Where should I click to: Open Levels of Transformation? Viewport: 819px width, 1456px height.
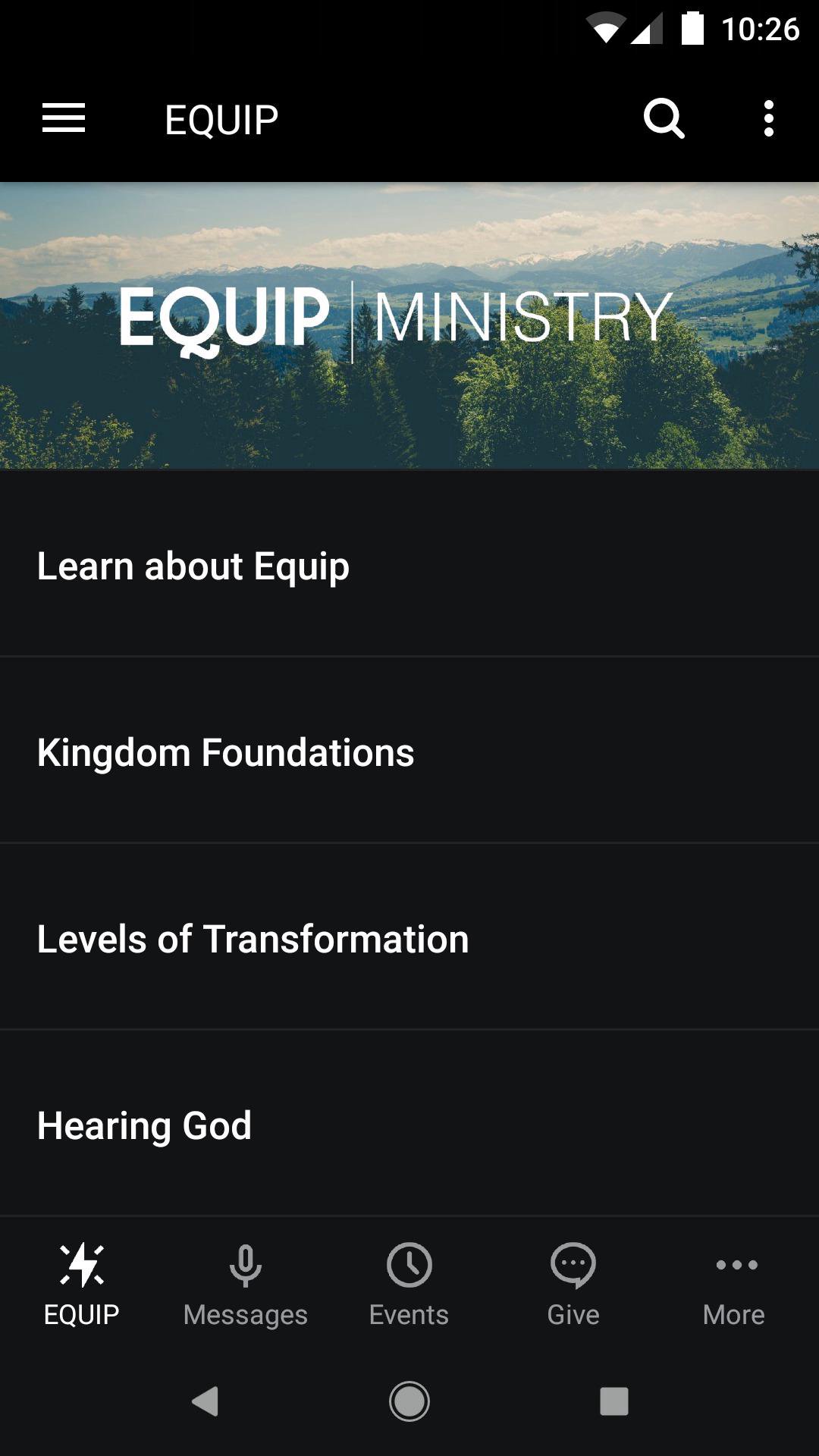(409, 938)
